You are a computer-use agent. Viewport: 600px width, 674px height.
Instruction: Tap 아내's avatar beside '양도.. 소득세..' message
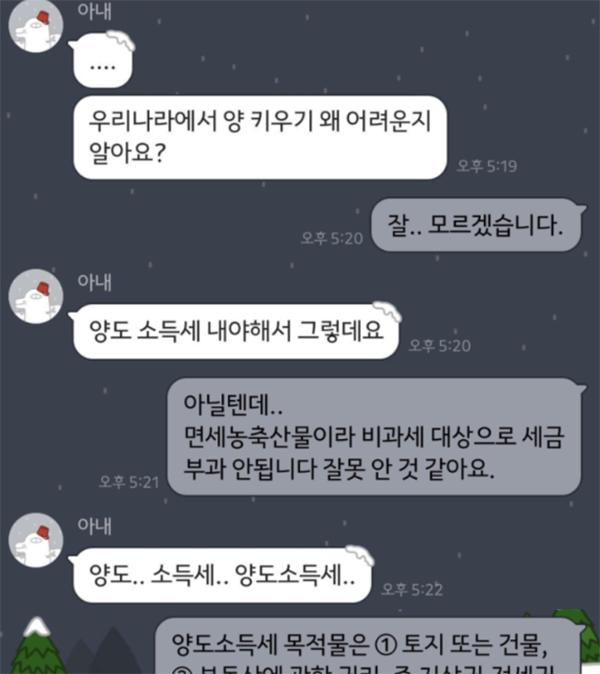[37, 541]
